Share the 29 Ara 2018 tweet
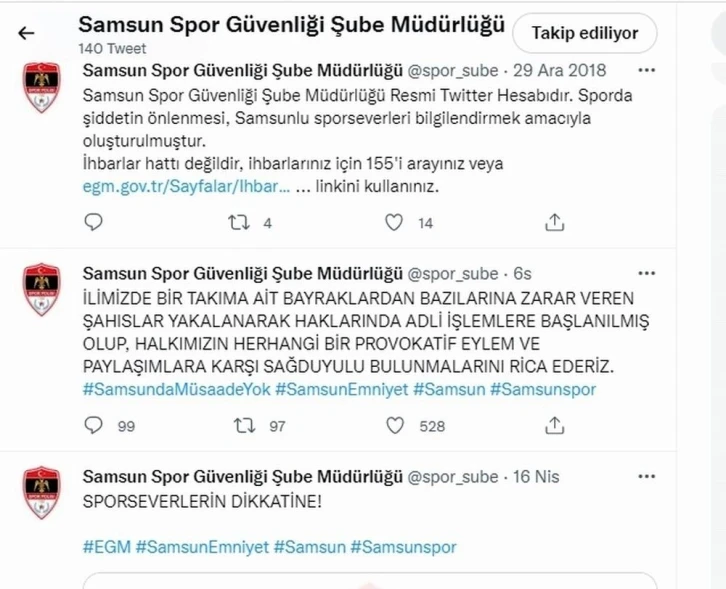The height and width of the screenshot is (589, 726). (555, 223)
